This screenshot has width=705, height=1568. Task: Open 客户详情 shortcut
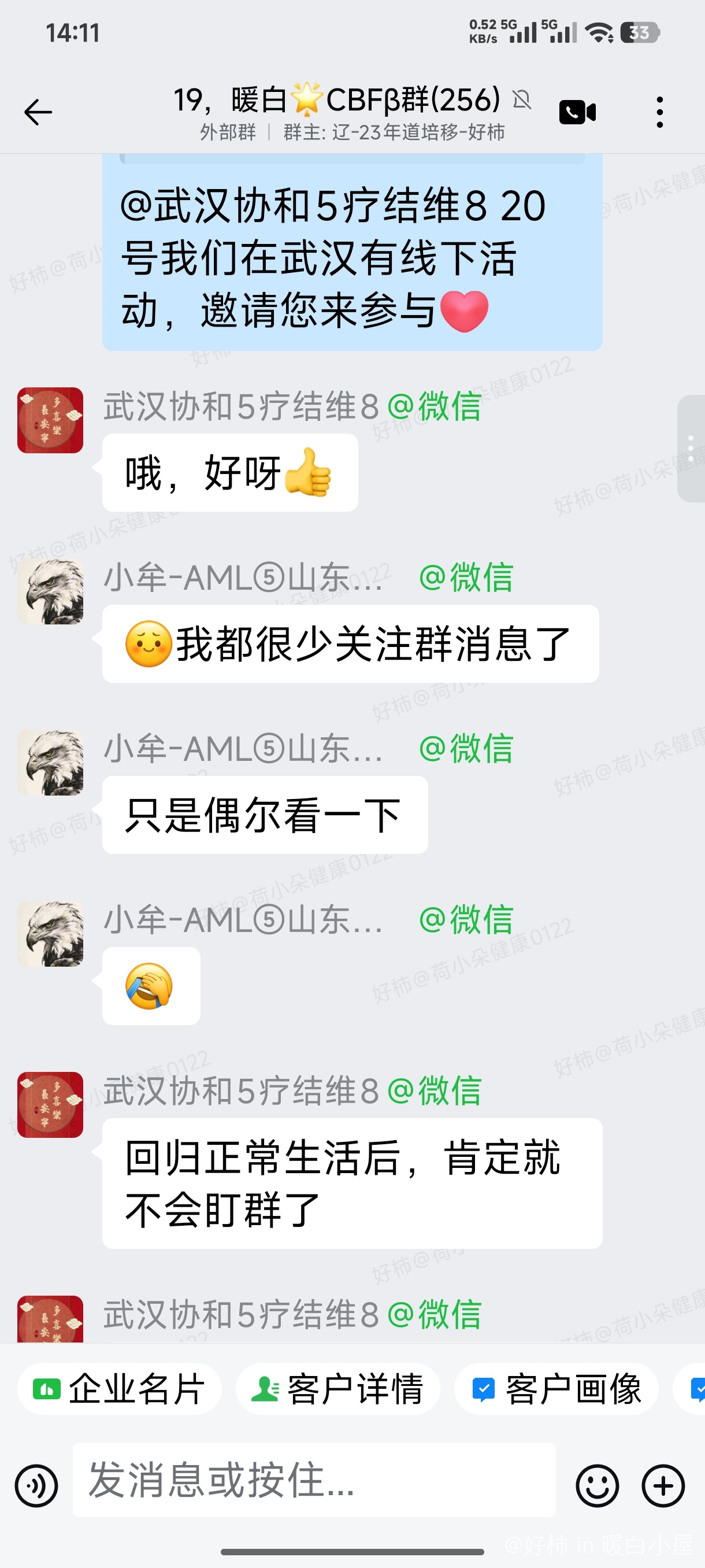337,1388
